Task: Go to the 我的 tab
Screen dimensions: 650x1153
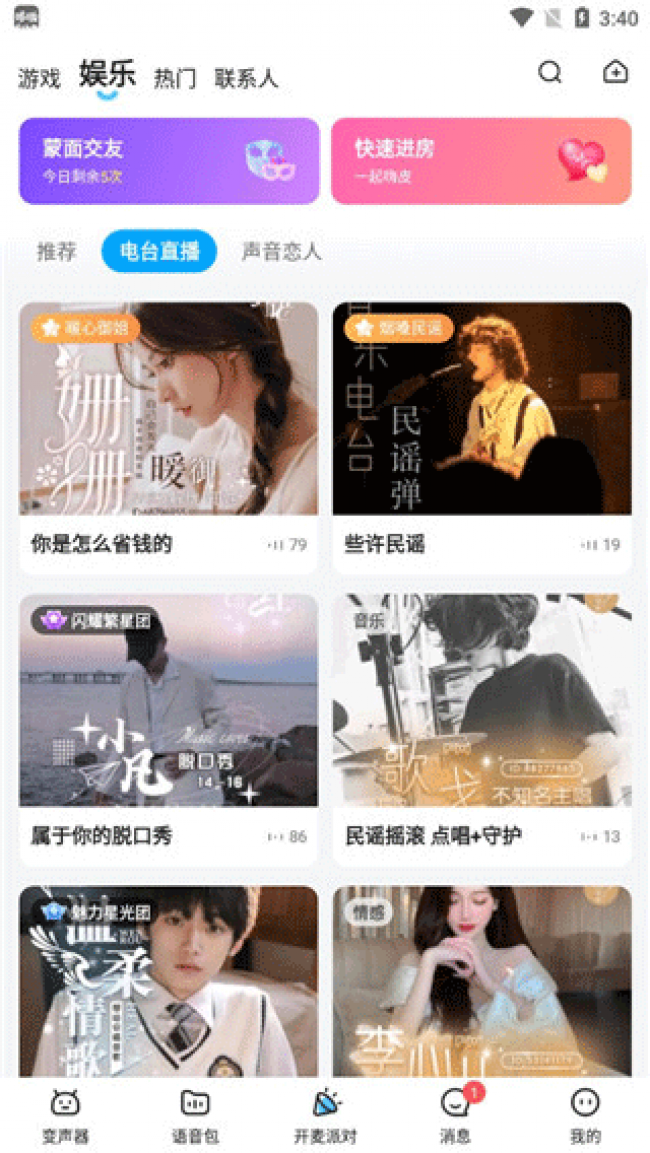Action: pos(585,1115)
